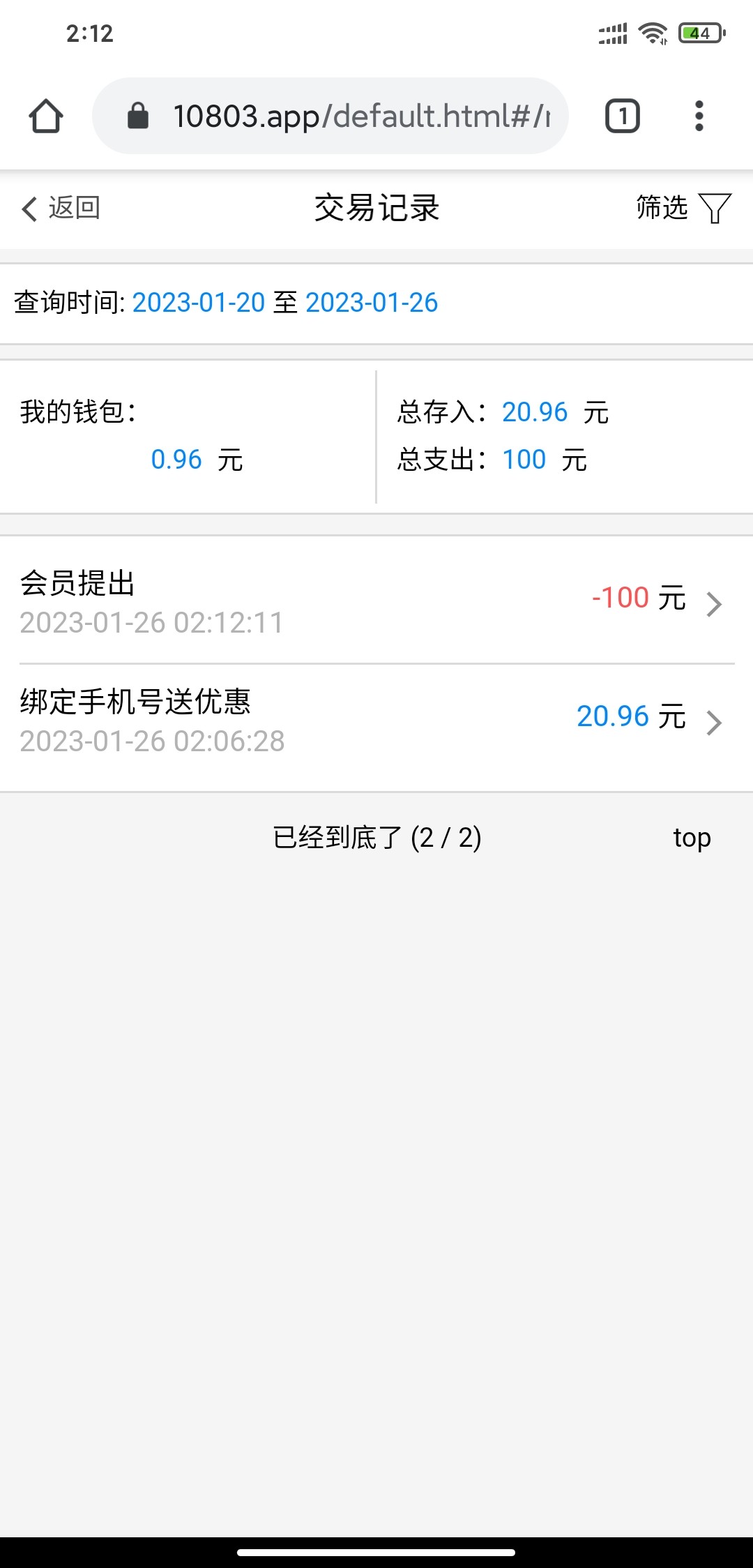Image resolution: width=753 pixels, height=1568 pixels.
Task: Open the browser tab switcher
Action: pos(622,116)
